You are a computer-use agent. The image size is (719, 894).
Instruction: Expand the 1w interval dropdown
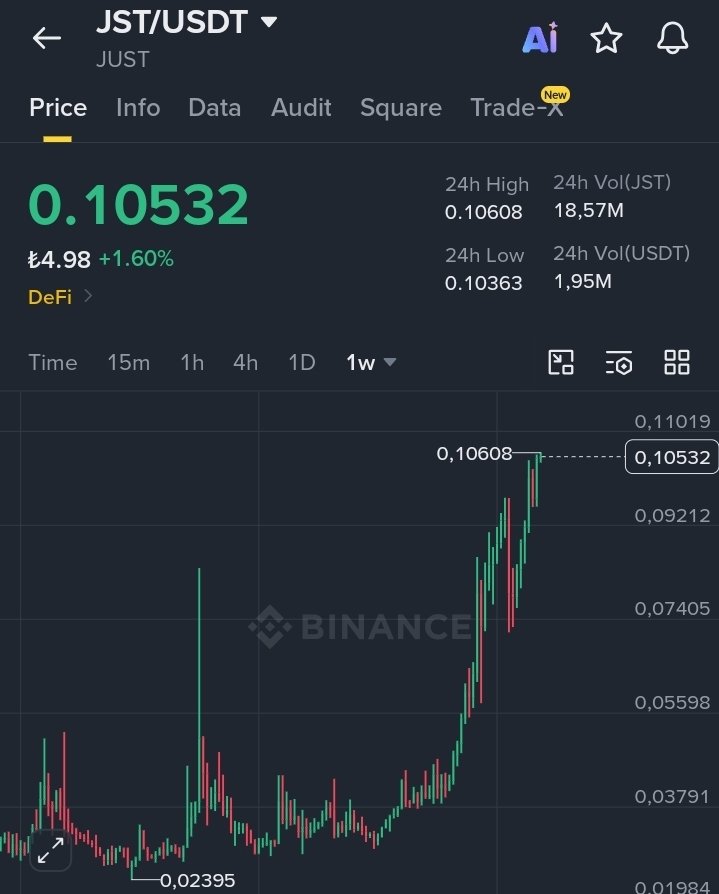pyautogui.click(x=371, y=363)
